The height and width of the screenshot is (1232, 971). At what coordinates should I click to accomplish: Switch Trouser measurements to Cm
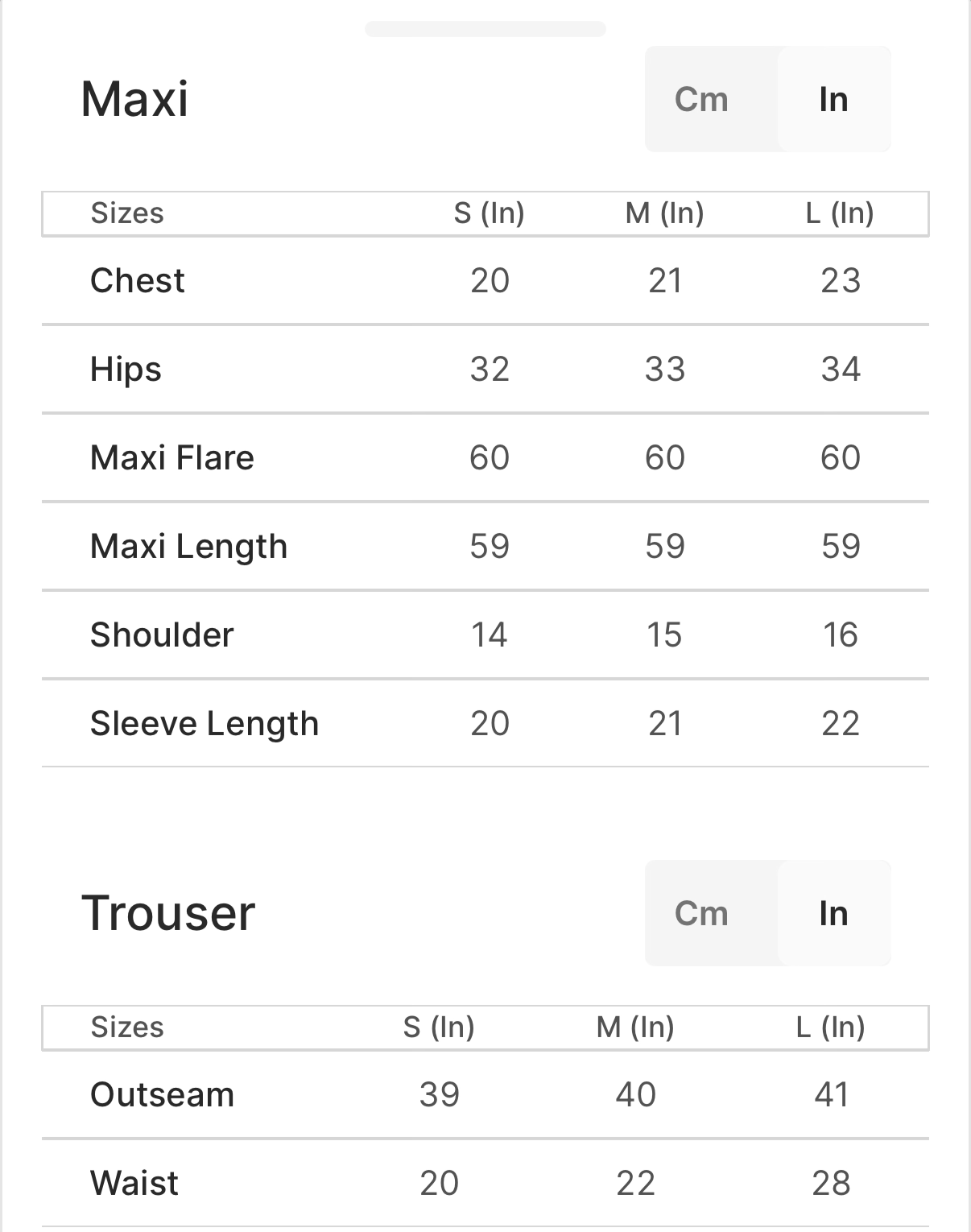[x=701, y=913]
